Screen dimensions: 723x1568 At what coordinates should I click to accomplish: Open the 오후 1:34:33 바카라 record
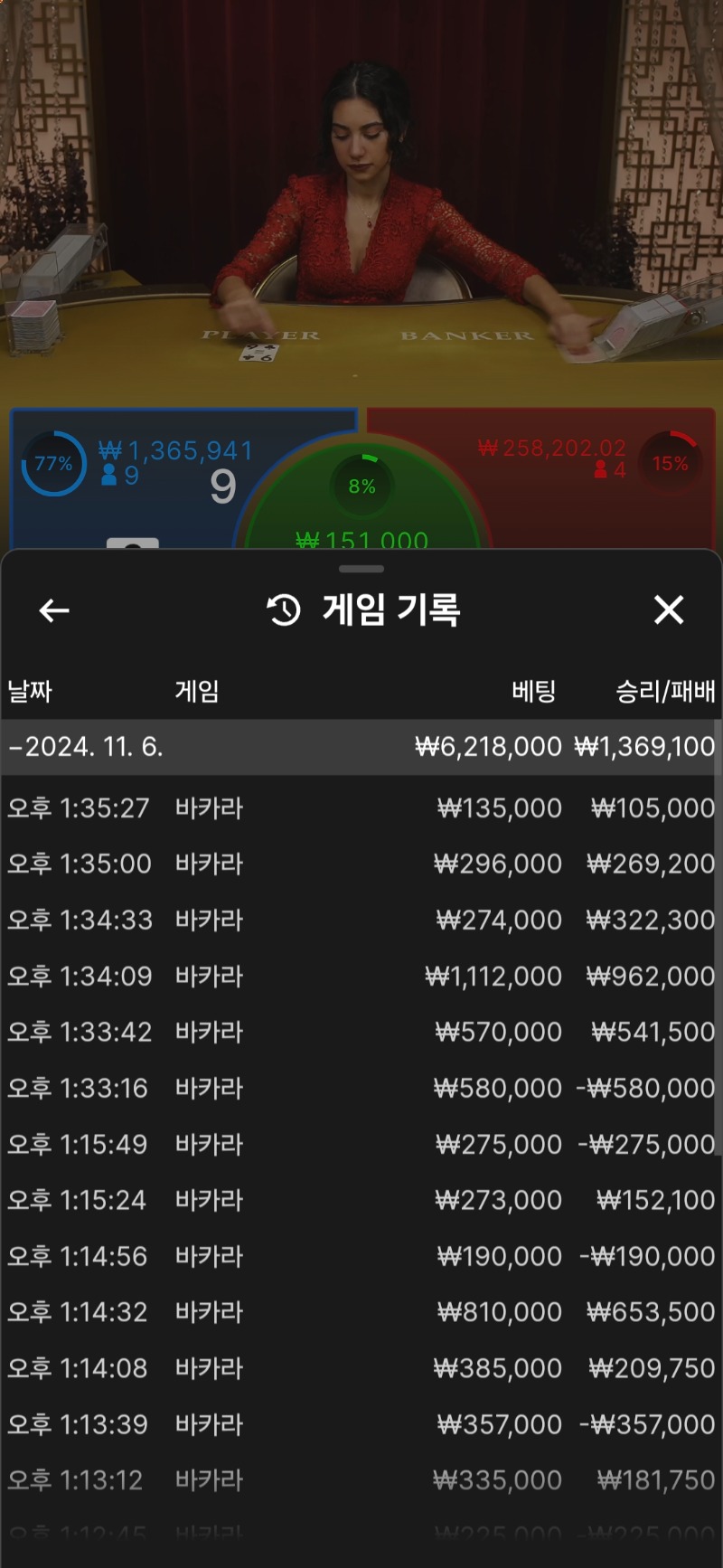pyautogui.click(x=360, y=920)
